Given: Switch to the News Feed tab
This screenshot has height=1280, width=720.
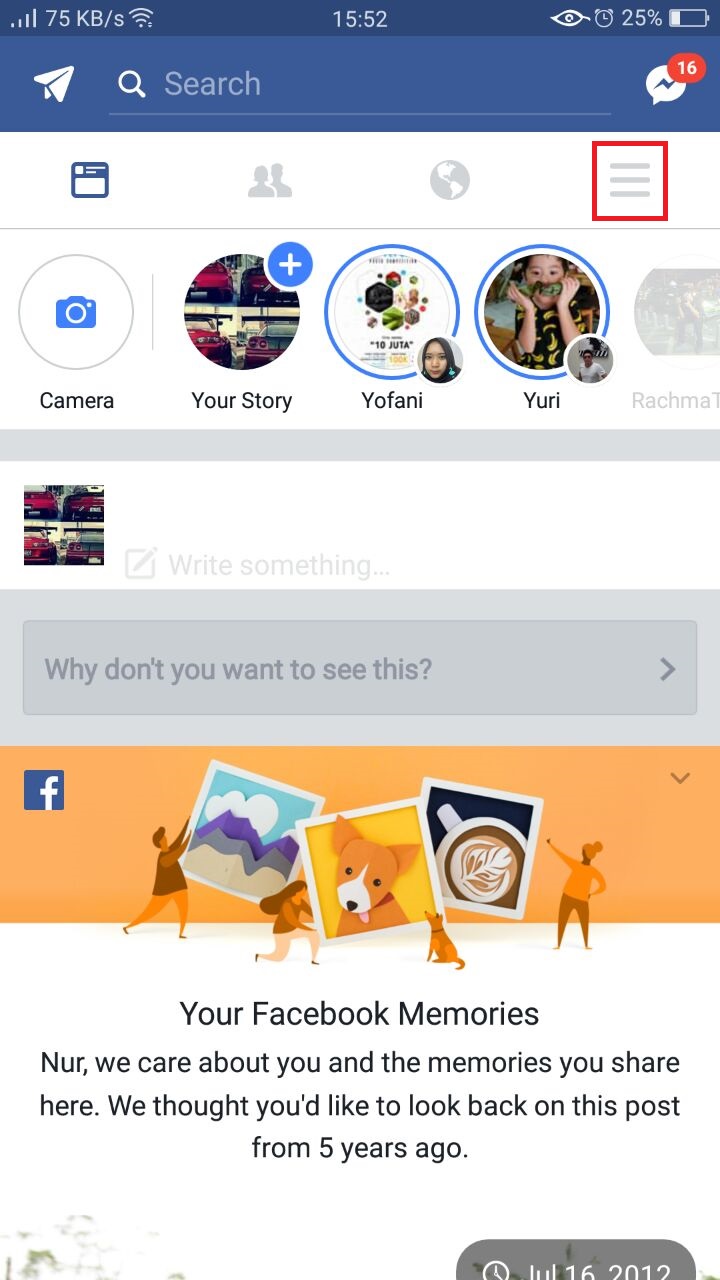Looking at the screenshot, I should (x=90, y=181).
